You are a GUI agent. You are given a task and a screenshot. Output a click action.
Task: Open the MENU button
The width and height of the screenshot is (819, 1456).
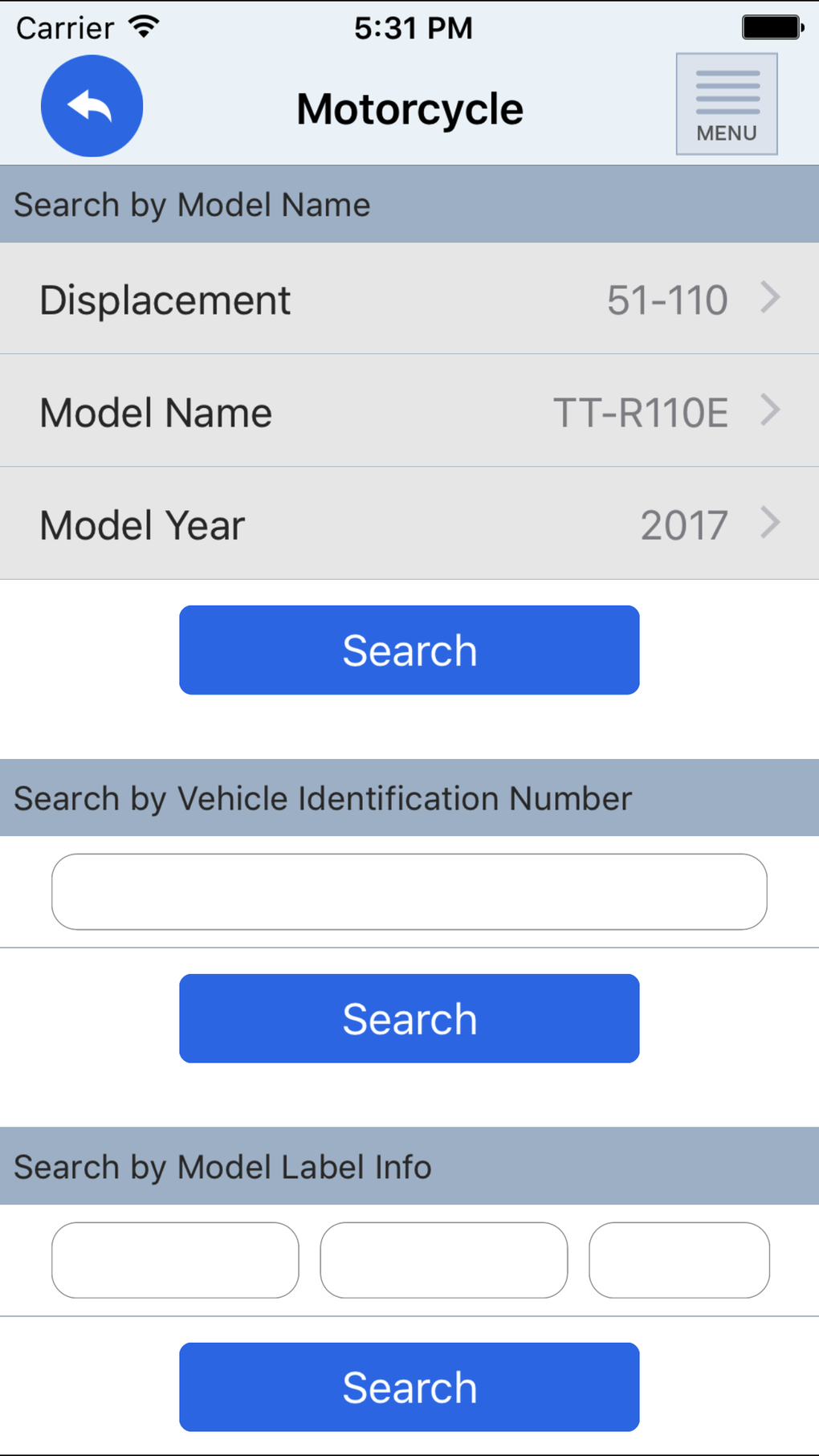pos(727,104)
